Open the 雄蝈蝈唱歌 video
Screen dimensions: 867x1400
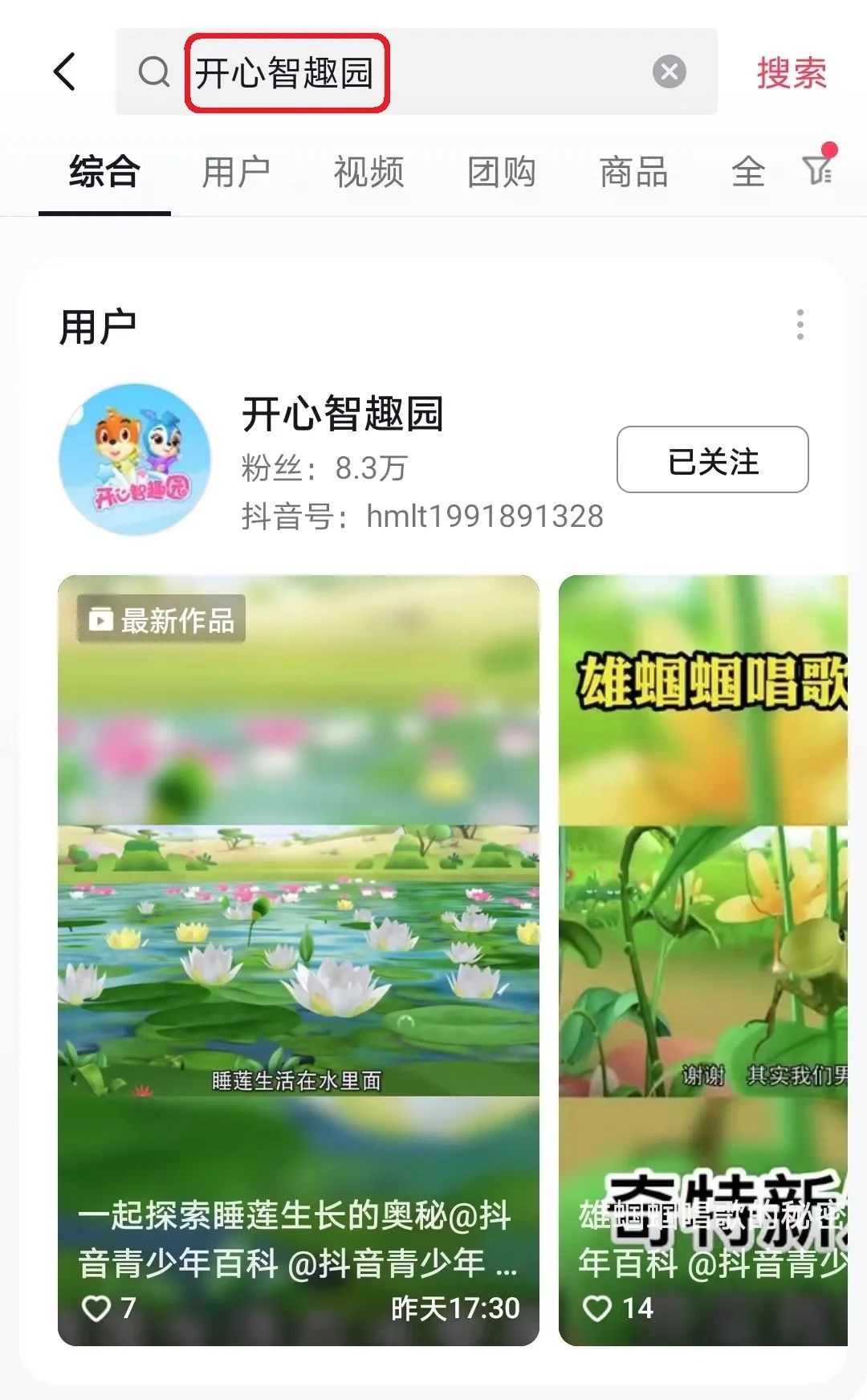703,961
